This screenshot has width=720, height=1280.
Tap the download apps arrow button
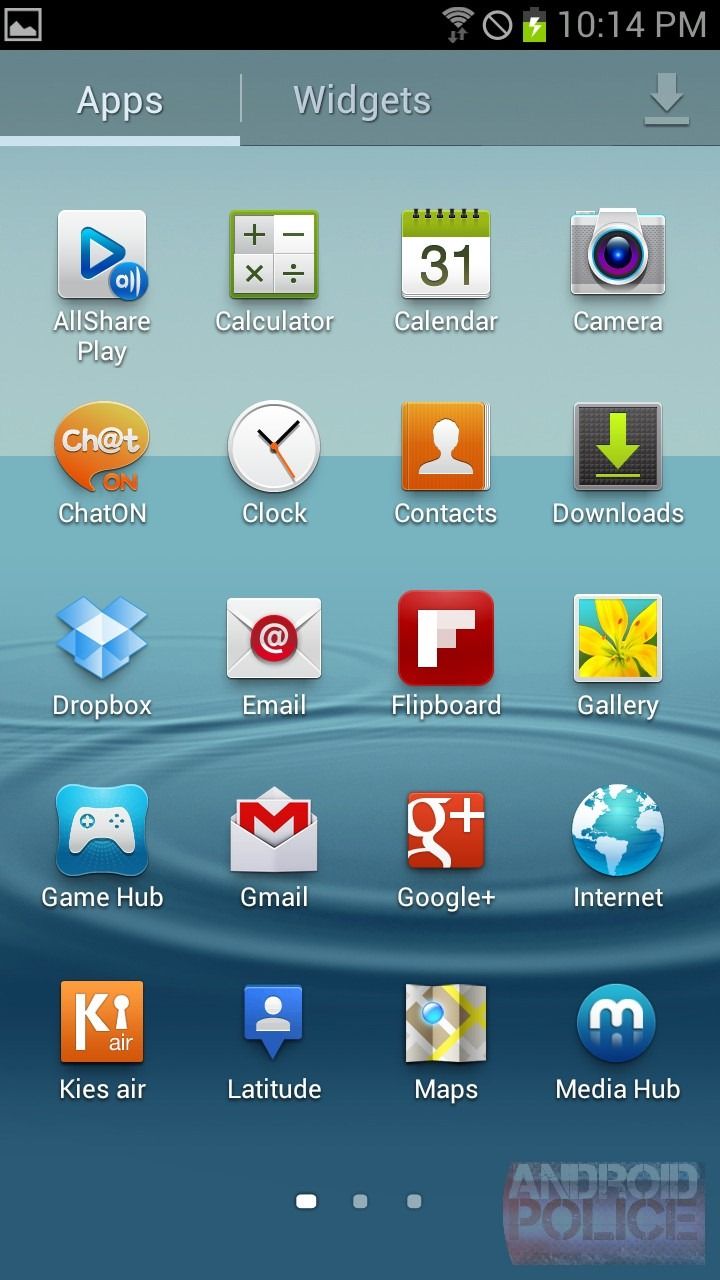click(665, 99)
